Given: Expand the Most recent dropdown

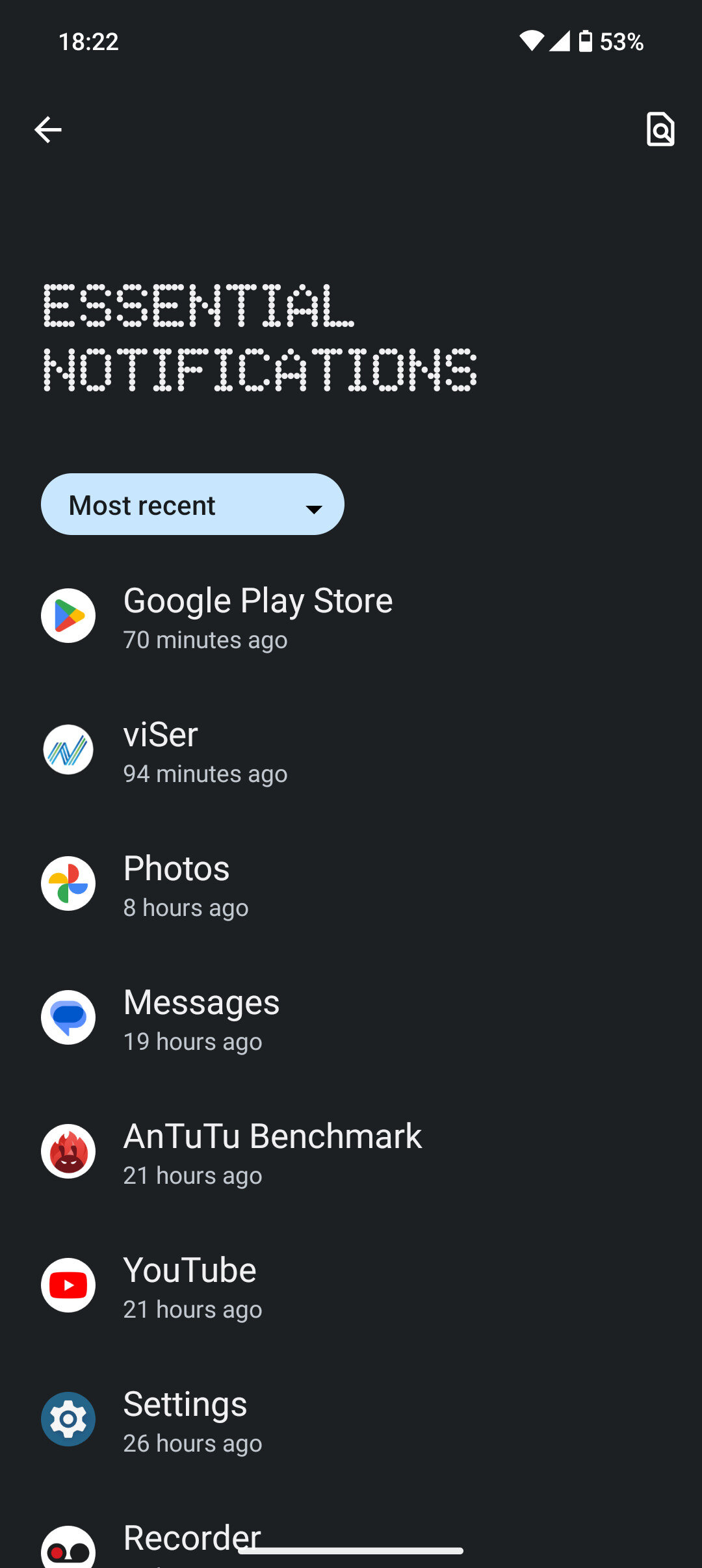Looking at the screenshot, I should pos(192,504).
